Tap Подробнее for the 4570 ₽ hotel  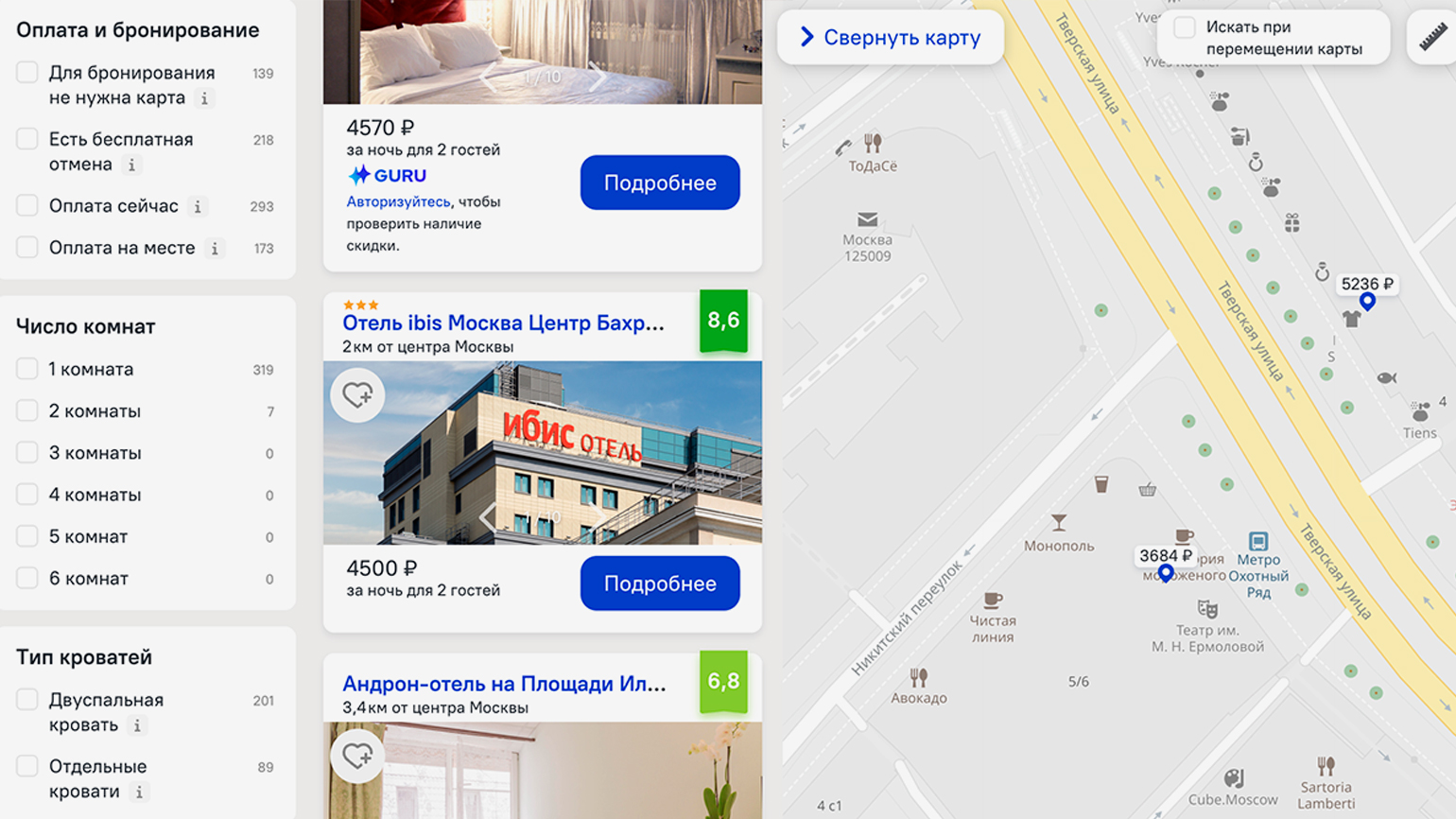point(659,183)
